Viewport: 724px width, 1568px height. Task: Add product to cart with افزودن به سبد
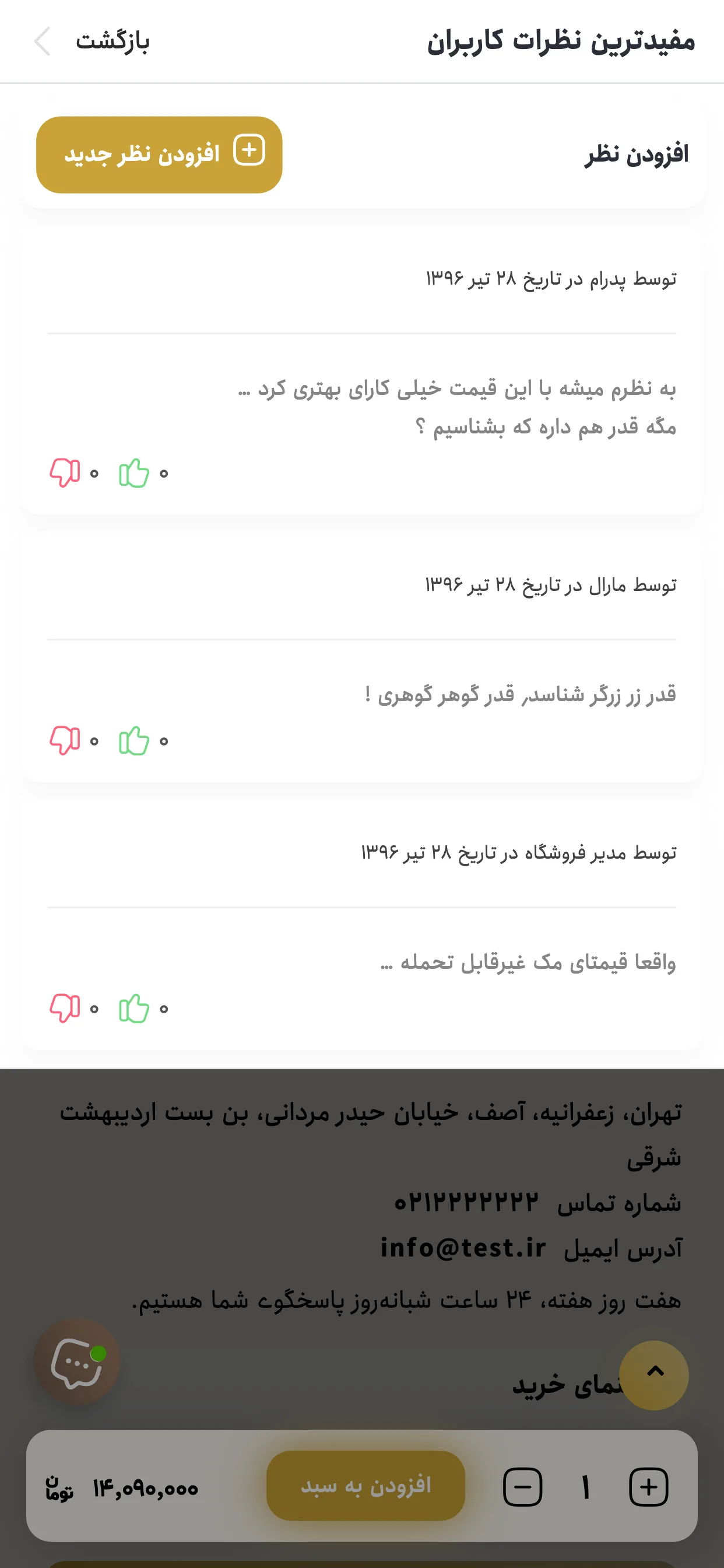click(365, 1485)
